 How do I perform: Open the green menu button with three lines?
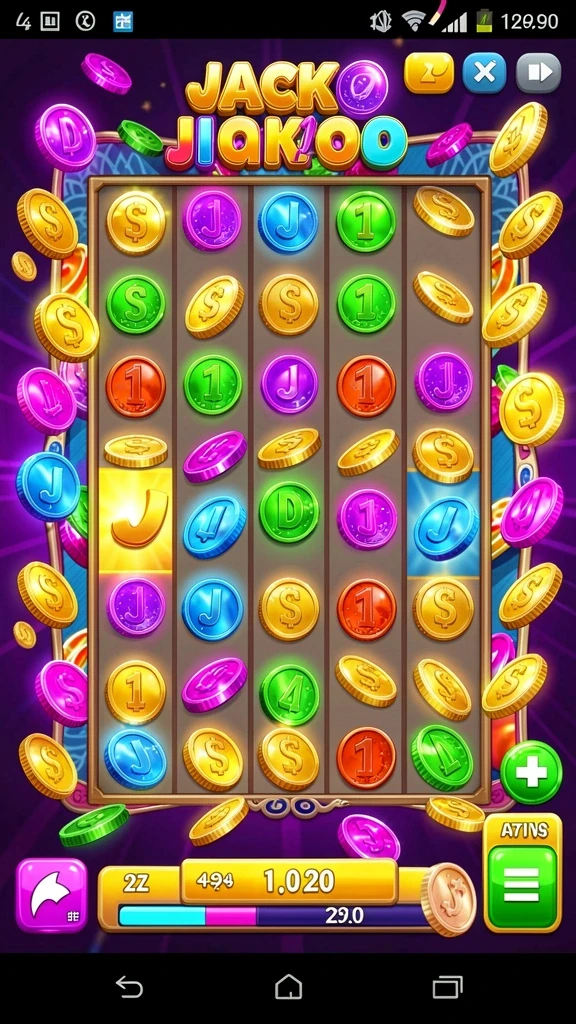tap(522, 884)
